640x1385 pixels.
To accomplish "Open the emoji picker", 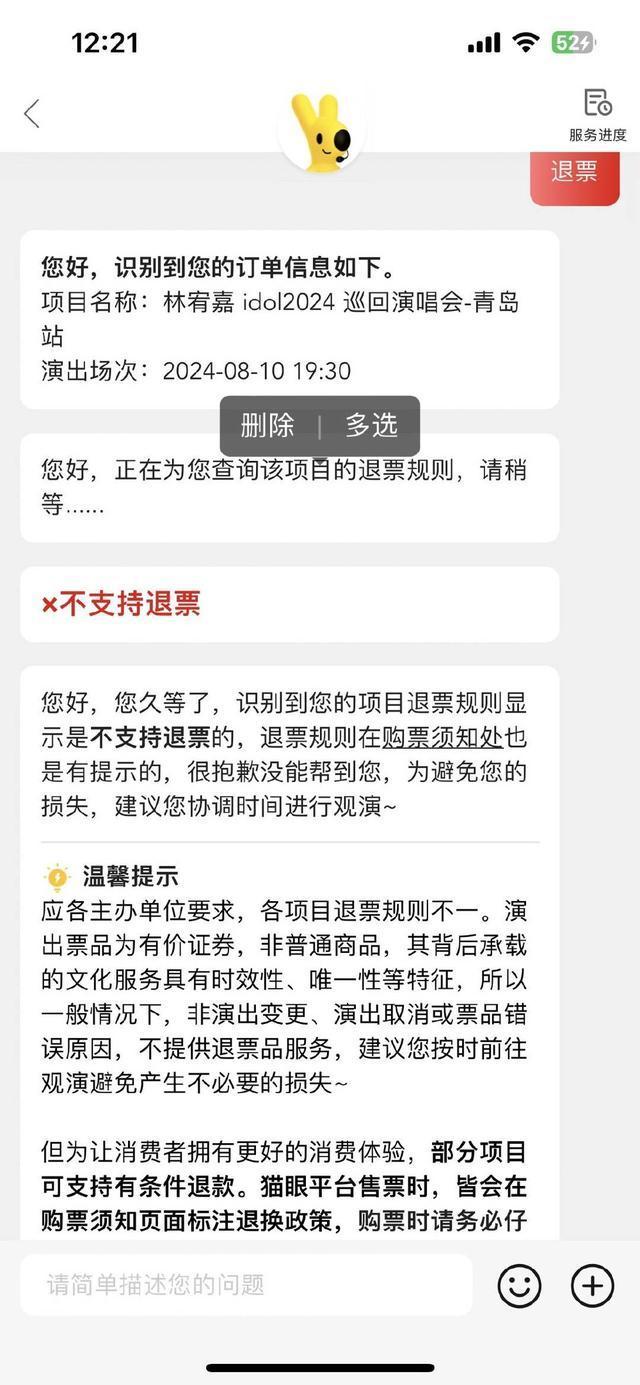I will tap(519, 1286).
